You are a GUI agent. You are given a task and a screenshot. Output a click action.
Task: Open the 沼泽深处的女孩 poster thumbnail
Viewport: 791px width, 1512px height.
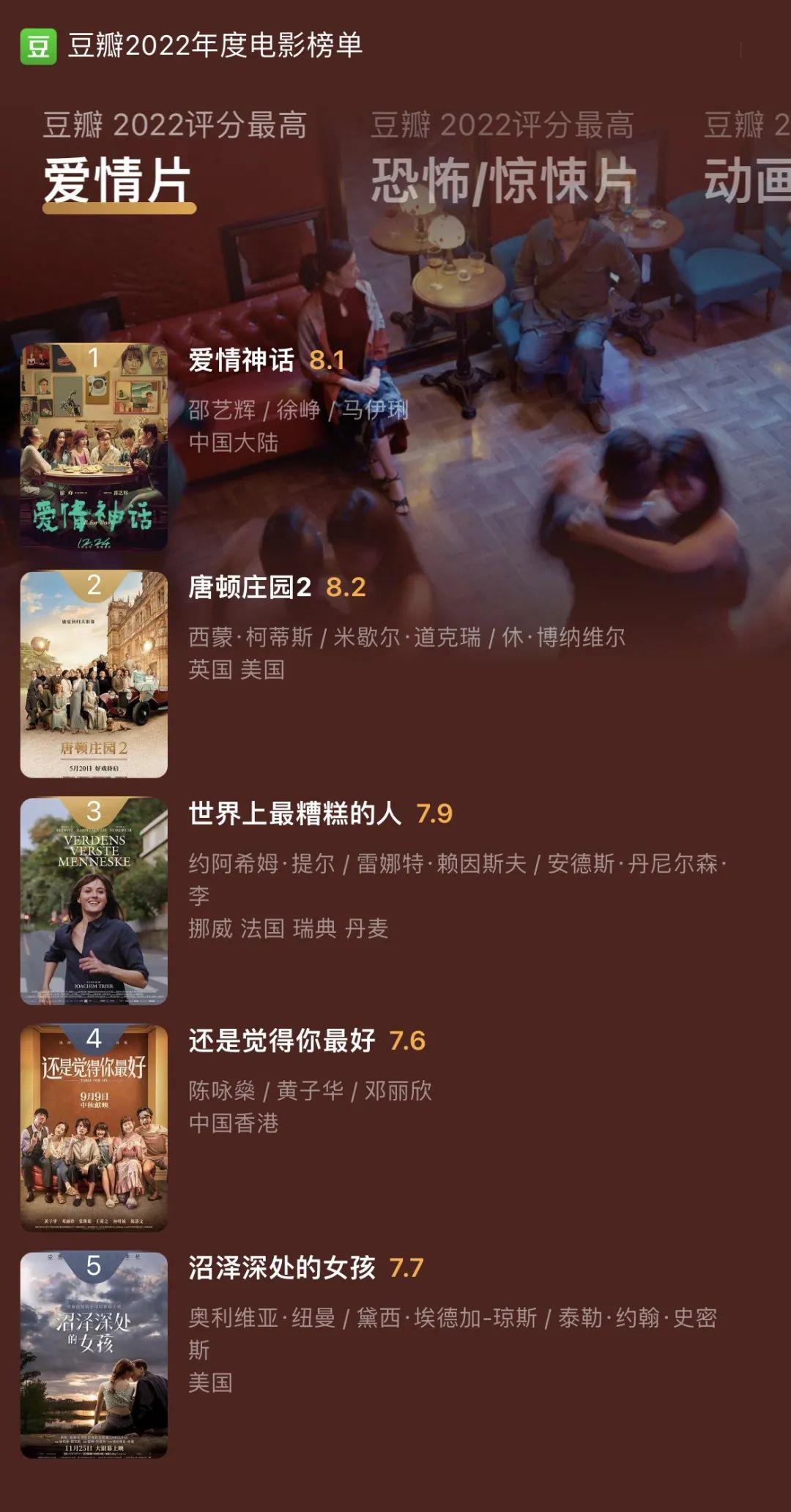click(x=94, y=1355)
